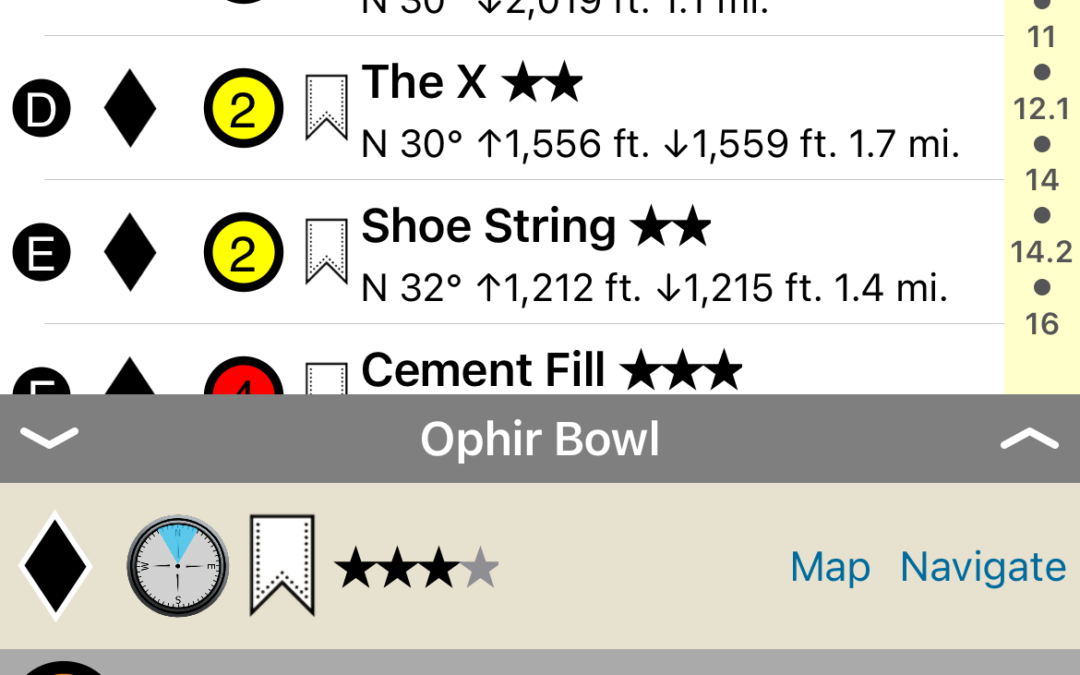Viewport: 1080px width, 675px height.
Task: Collapse the Ophir Bowl panel with down chevron
Action: pyautogui.click(x=48, y=438)
